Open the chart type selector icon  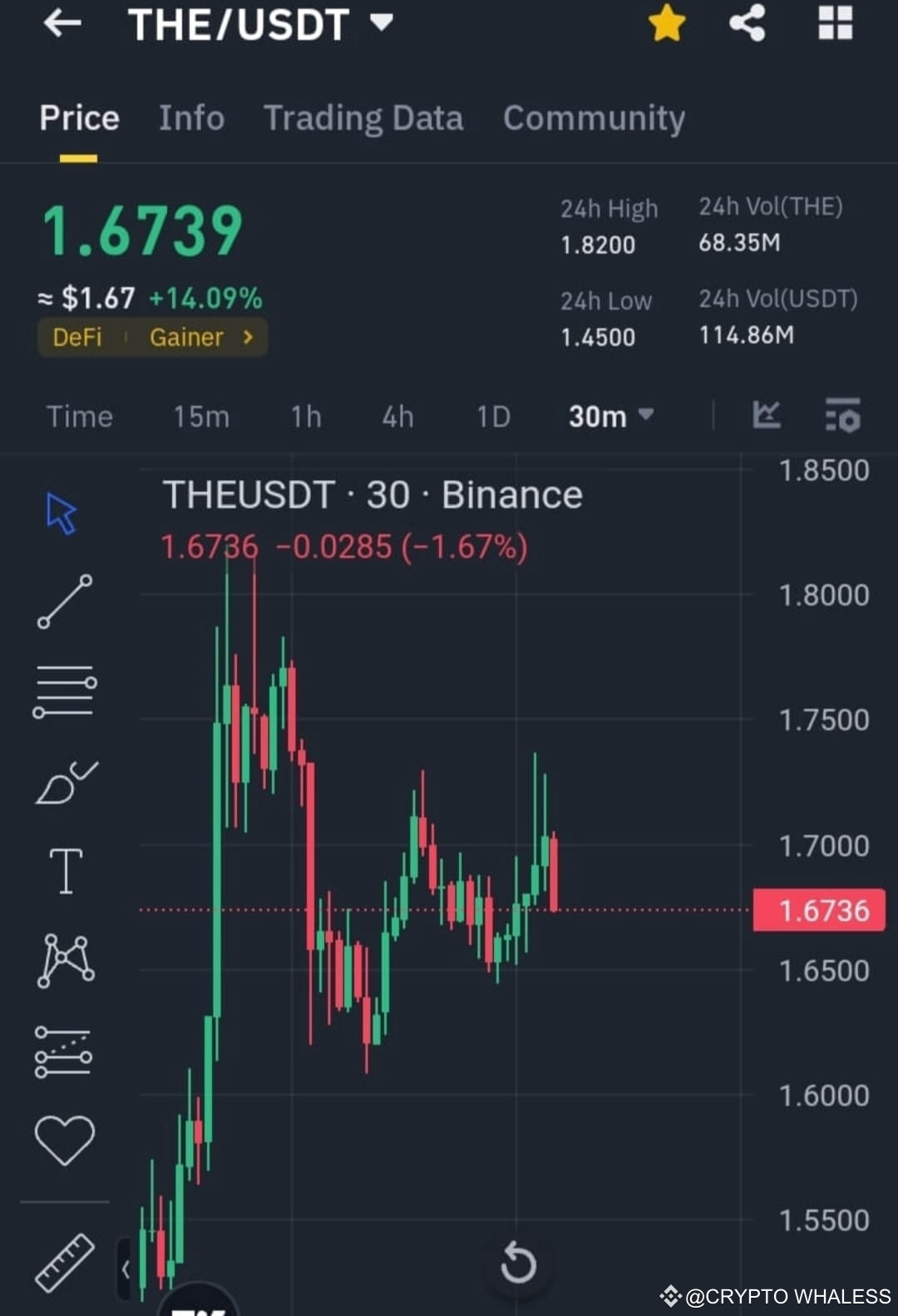coord(767,416)
